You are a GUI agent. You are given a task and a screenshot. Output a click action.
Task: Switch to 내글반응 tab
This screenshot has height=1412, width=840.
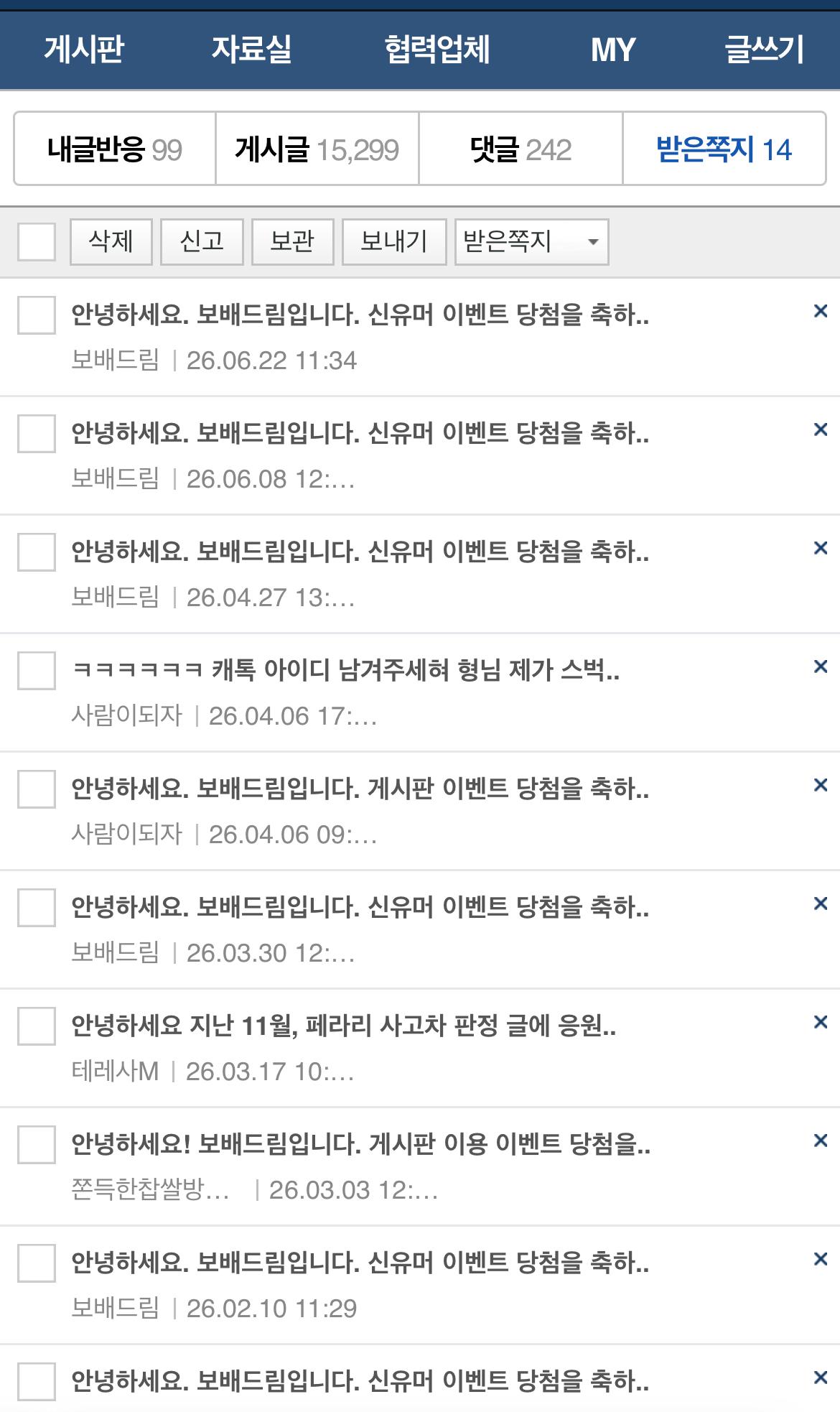[115, 149]
